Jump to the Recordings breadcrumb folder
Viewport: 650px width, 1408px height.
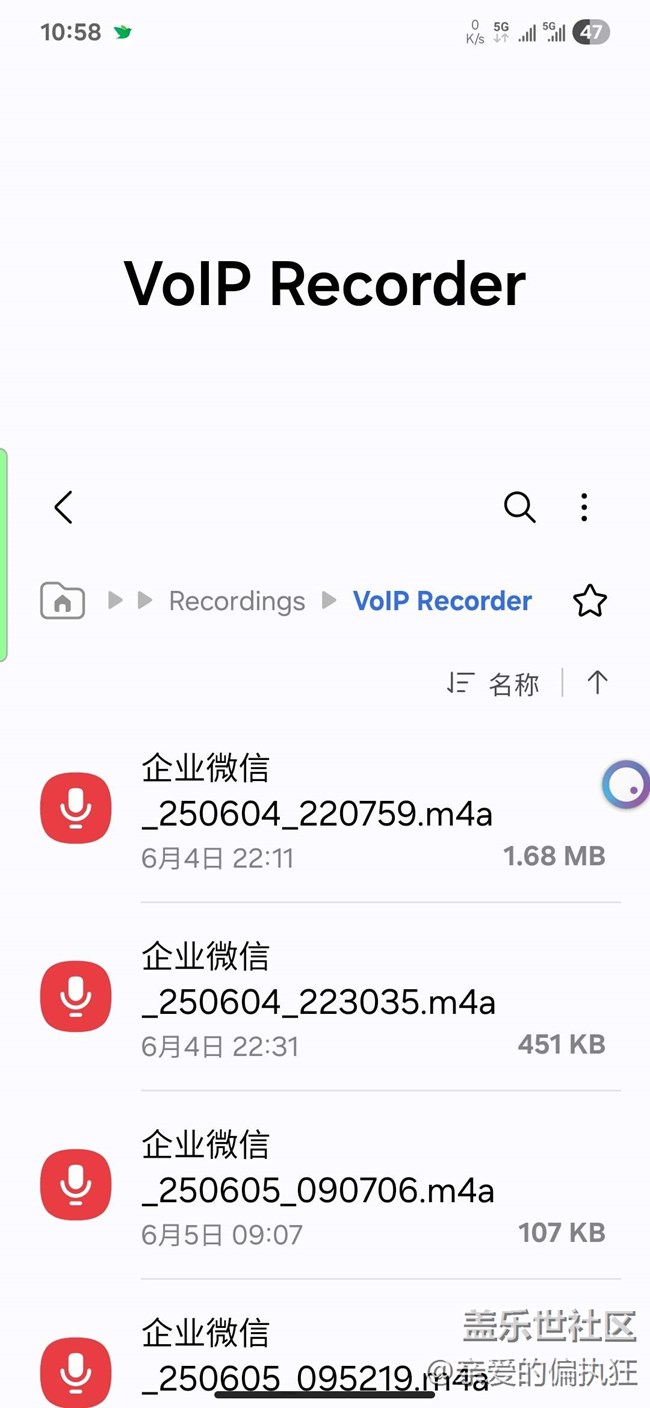tap(237, 601)
